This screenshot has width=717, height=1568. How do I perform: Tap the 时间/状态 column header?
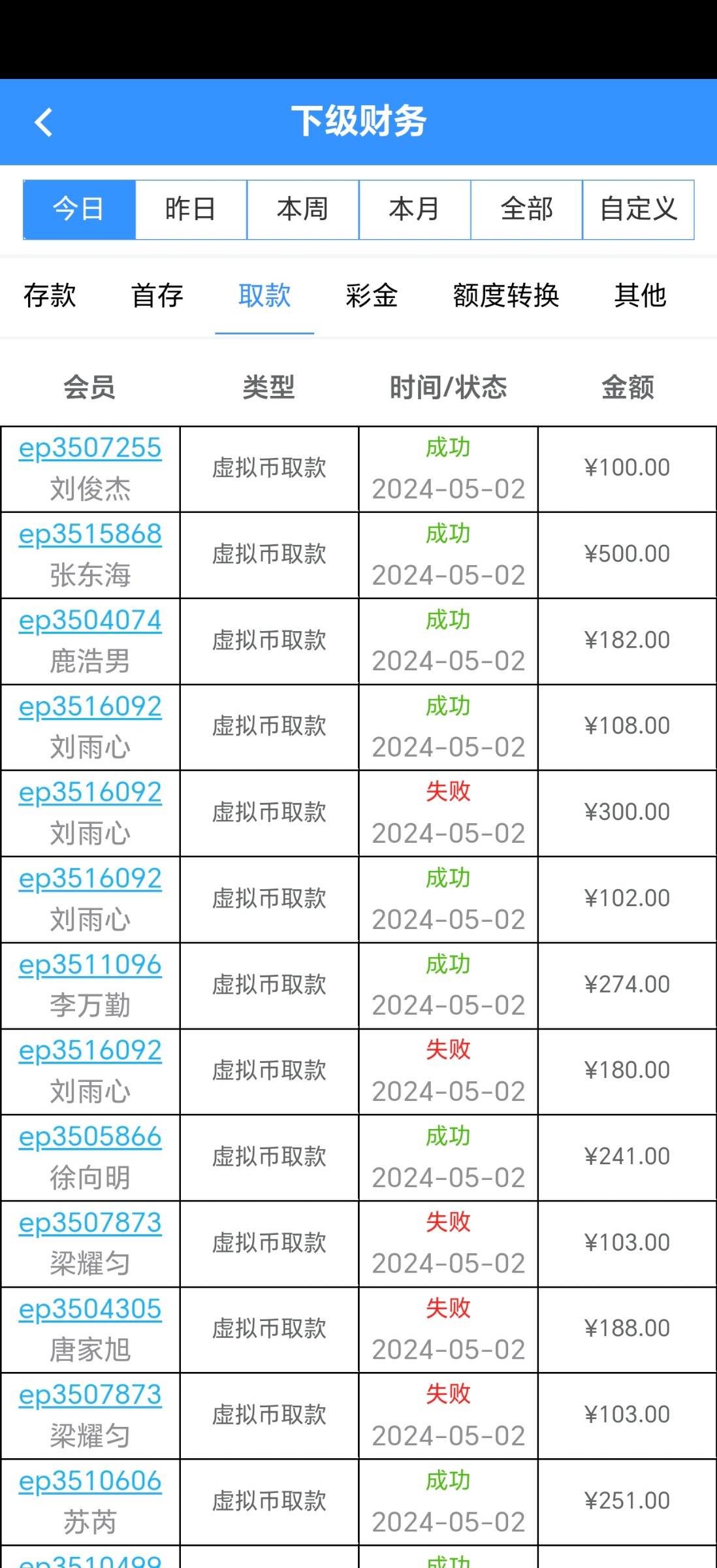click(449, 387)
